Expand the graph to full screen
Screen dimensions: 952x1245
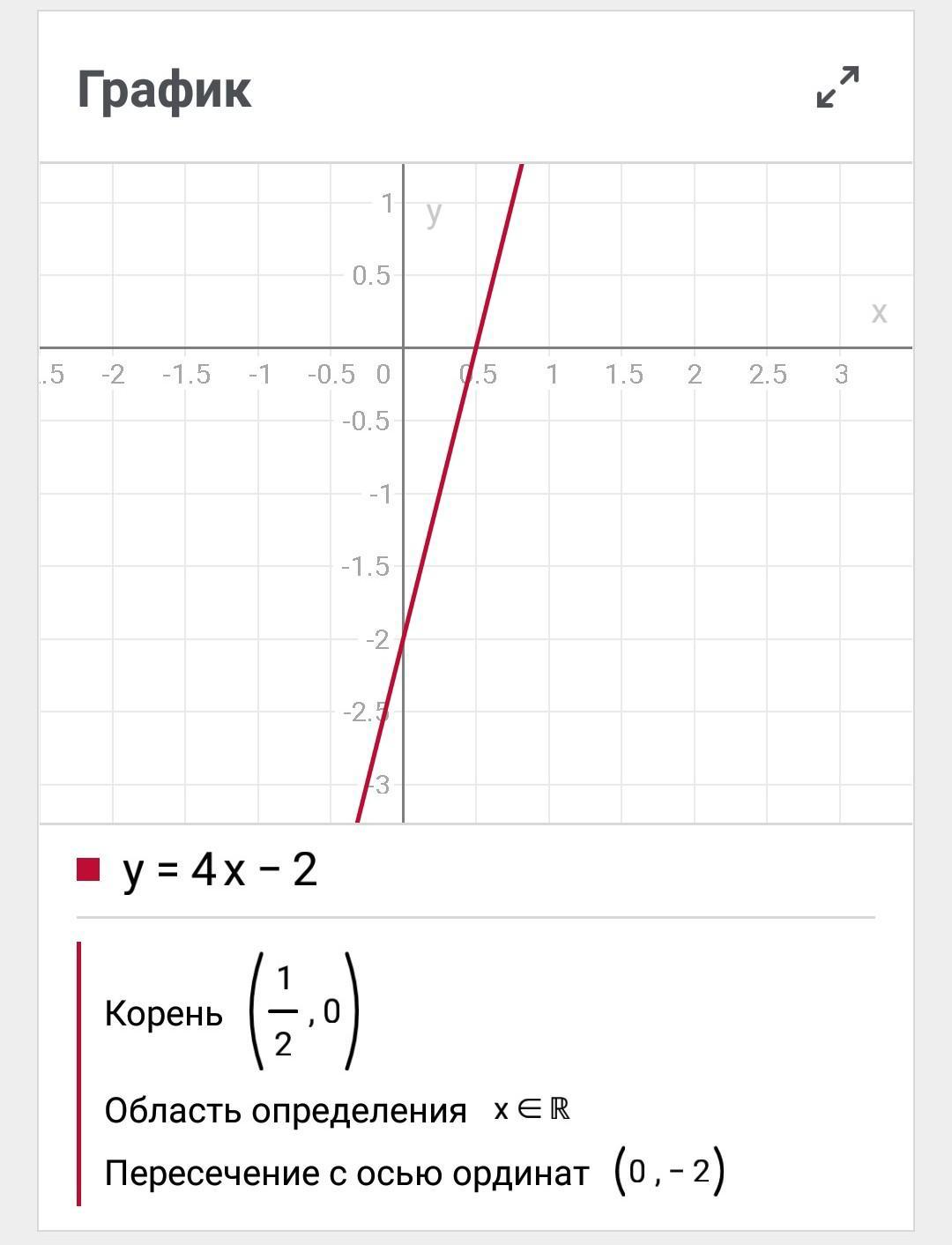tap(837, 87)
